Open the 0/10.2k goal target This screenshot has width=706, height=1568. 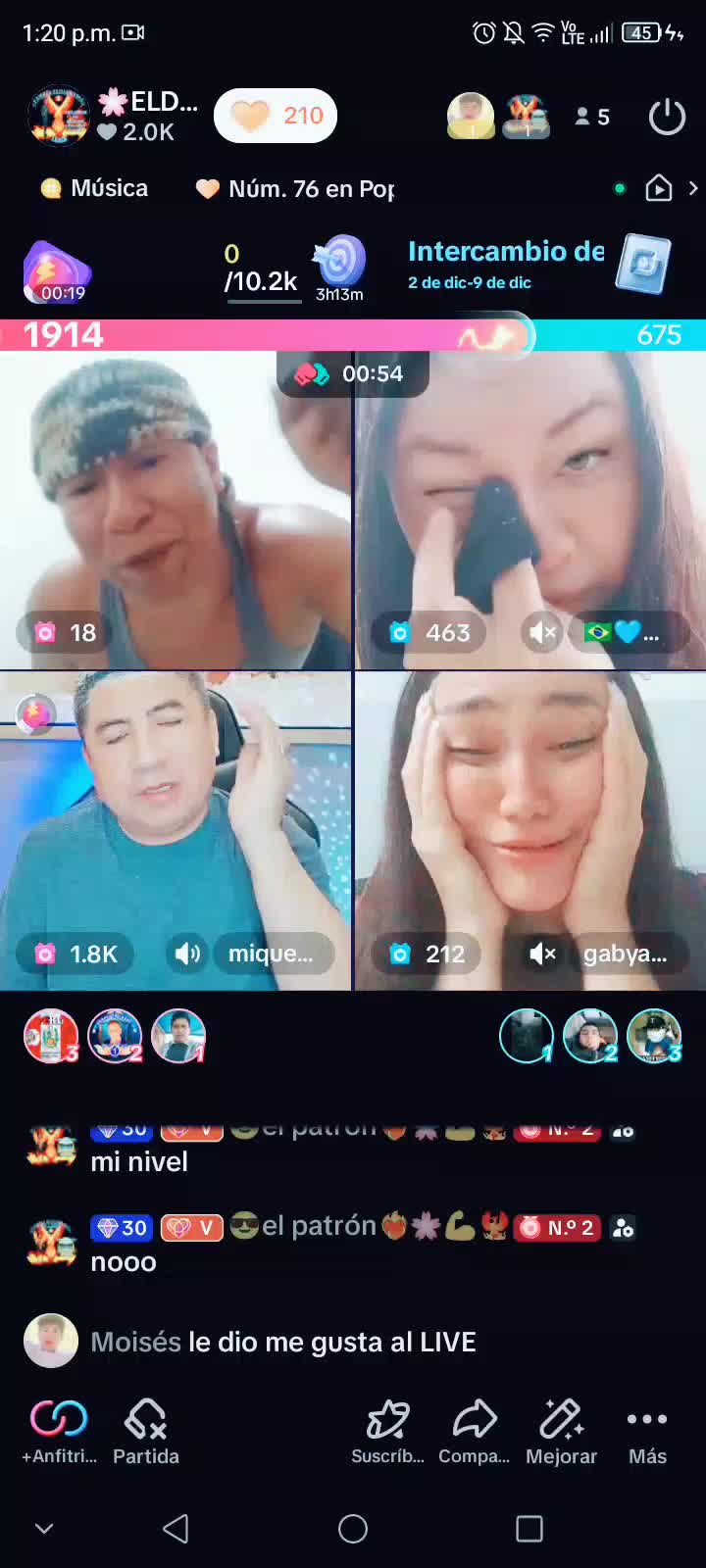point(261,270)
